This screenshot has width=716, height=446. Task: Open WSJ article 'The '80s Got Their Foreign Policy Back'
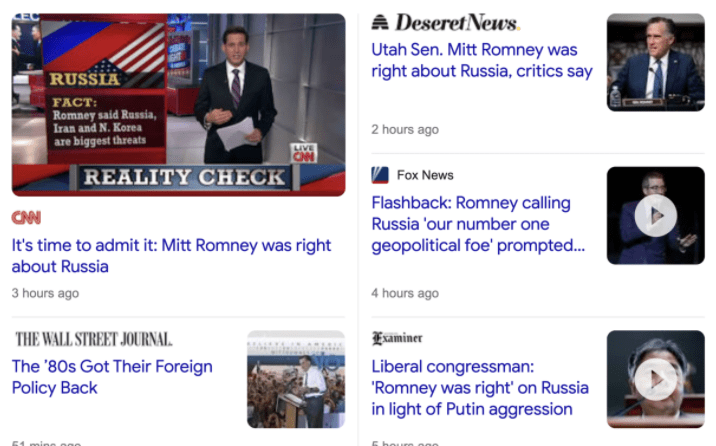(x=112, y=377)
